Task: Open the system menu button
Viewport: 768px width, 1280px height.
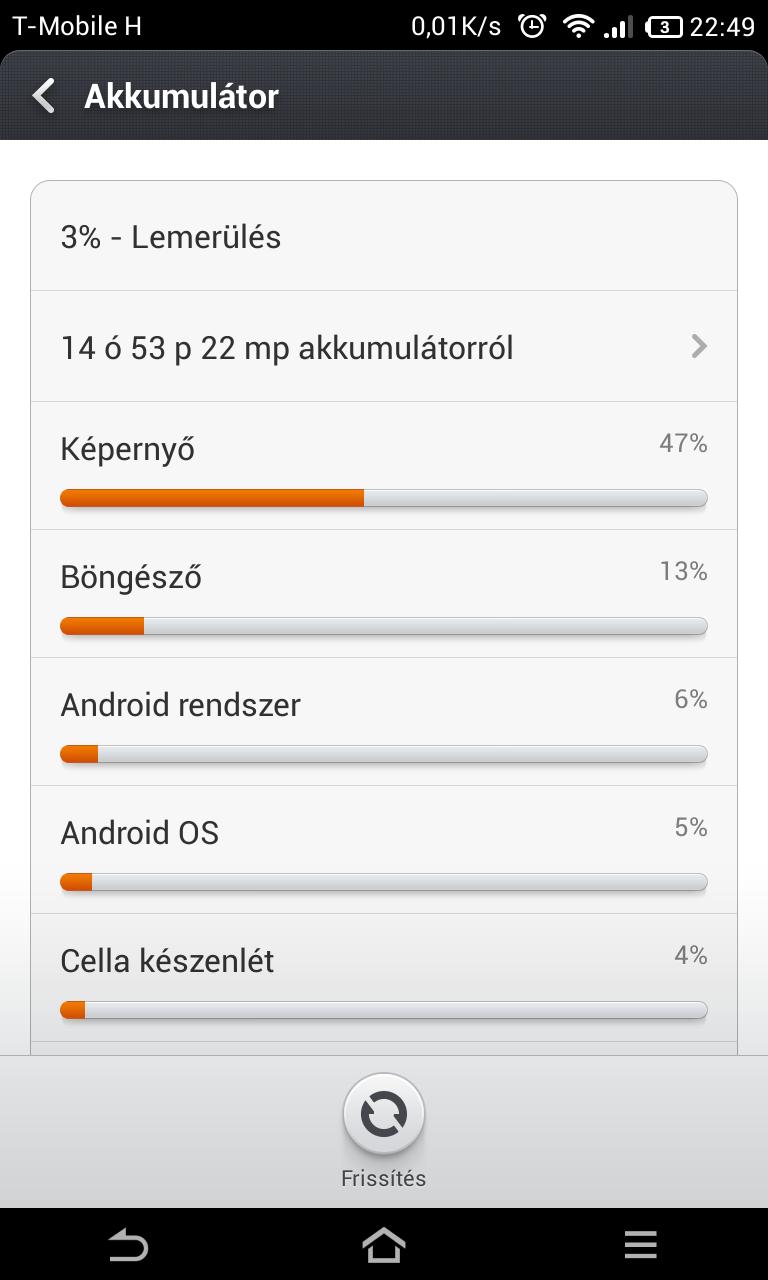Action: 640,1245
